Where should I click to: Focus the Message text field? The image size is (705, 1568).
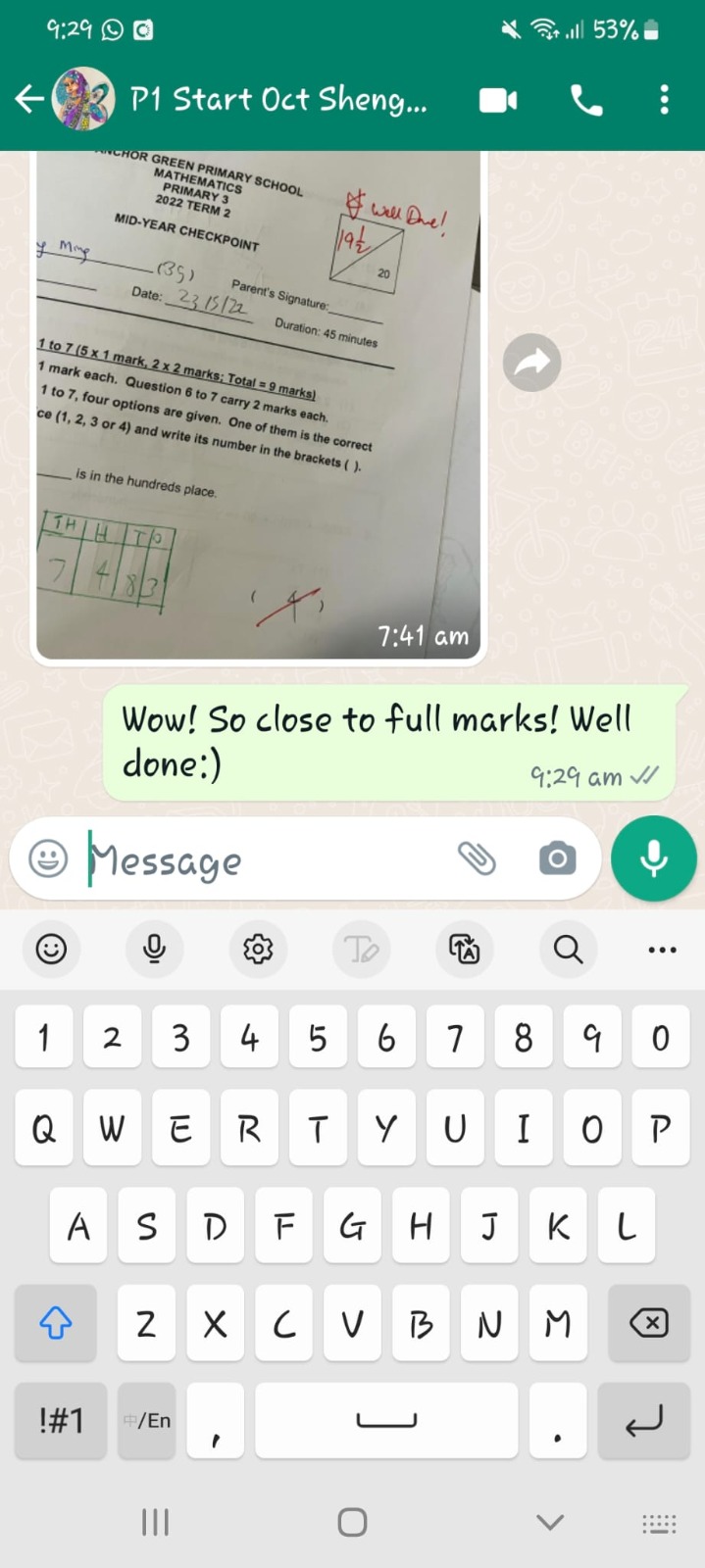point(265,860)
